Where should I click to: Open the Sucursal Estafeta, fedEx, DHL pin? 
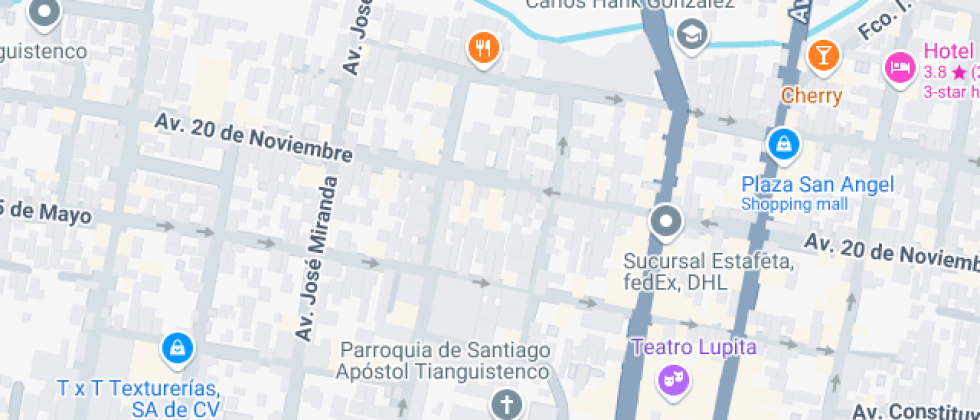(x=666, y=222)
